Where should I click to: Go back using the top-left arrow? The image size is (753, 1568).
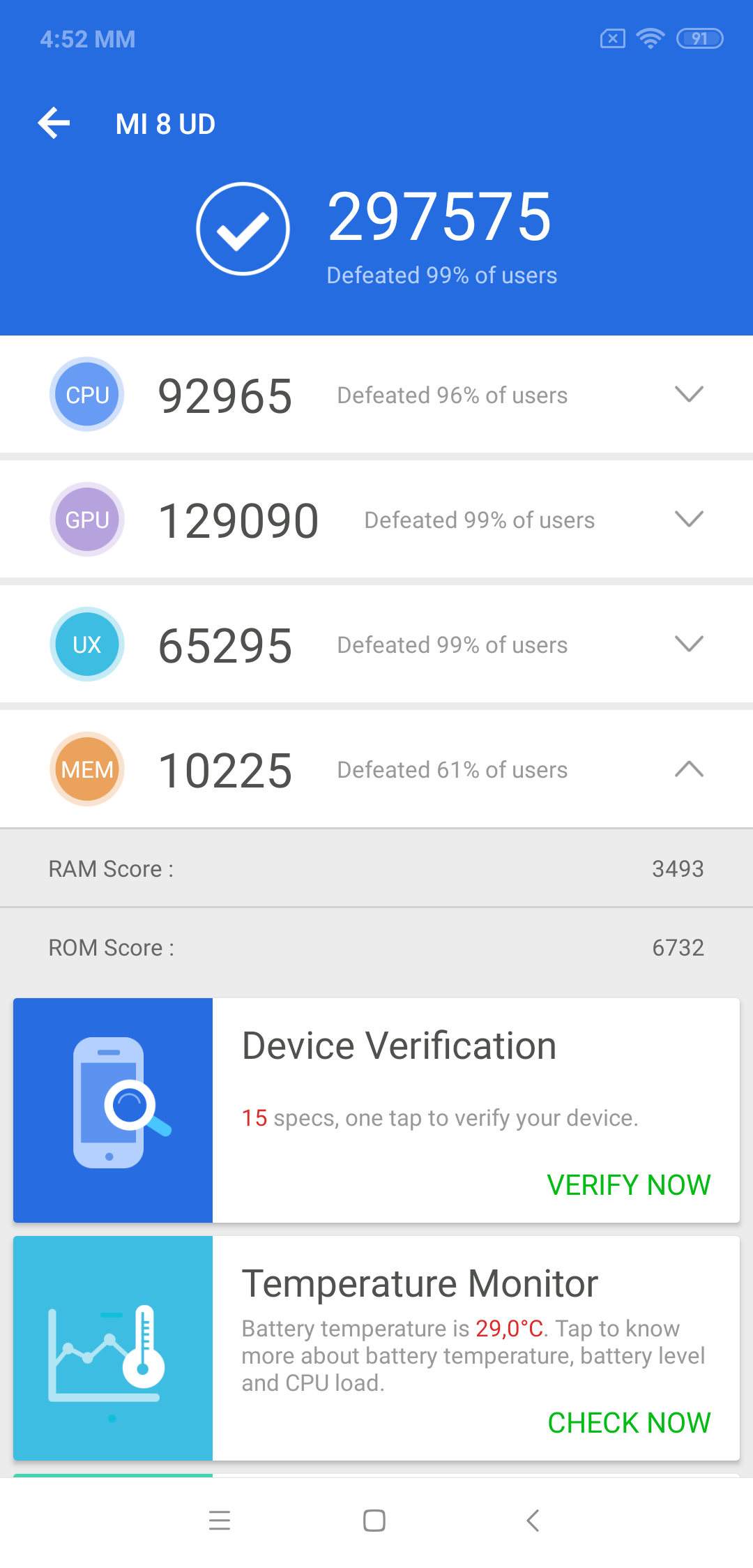point(54,123)
